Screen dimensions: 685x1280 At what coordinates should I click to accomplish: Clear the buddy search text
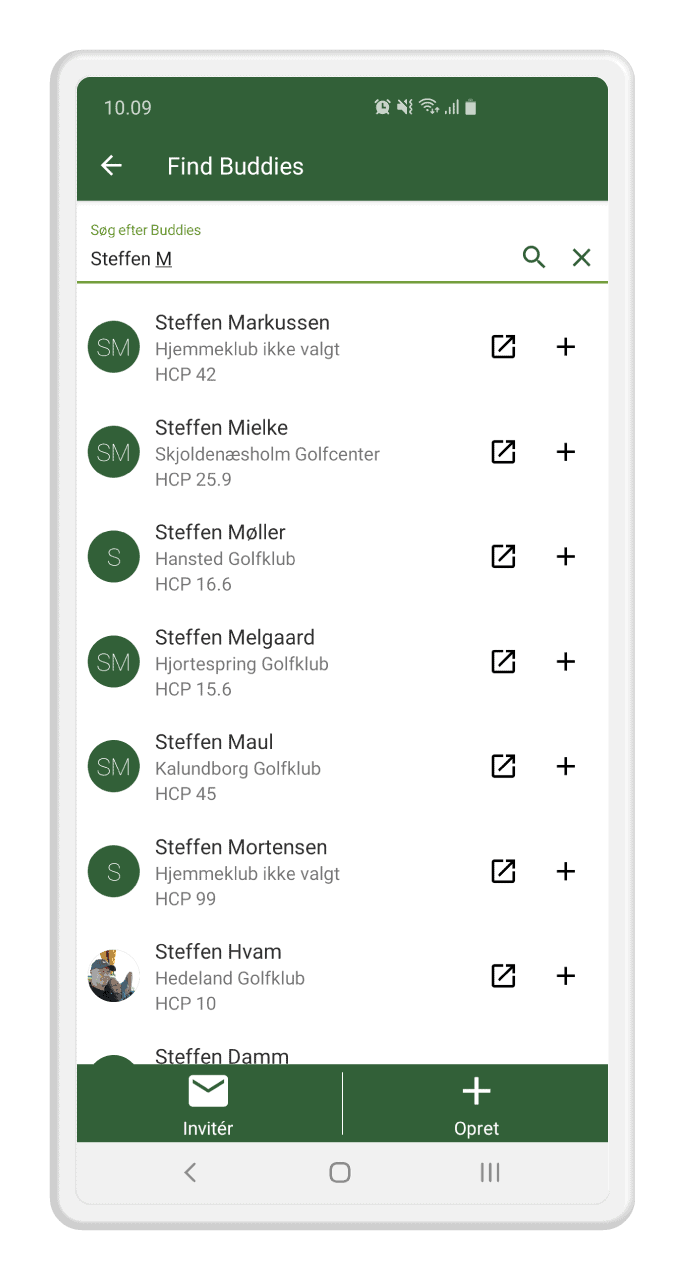(581, 258)
